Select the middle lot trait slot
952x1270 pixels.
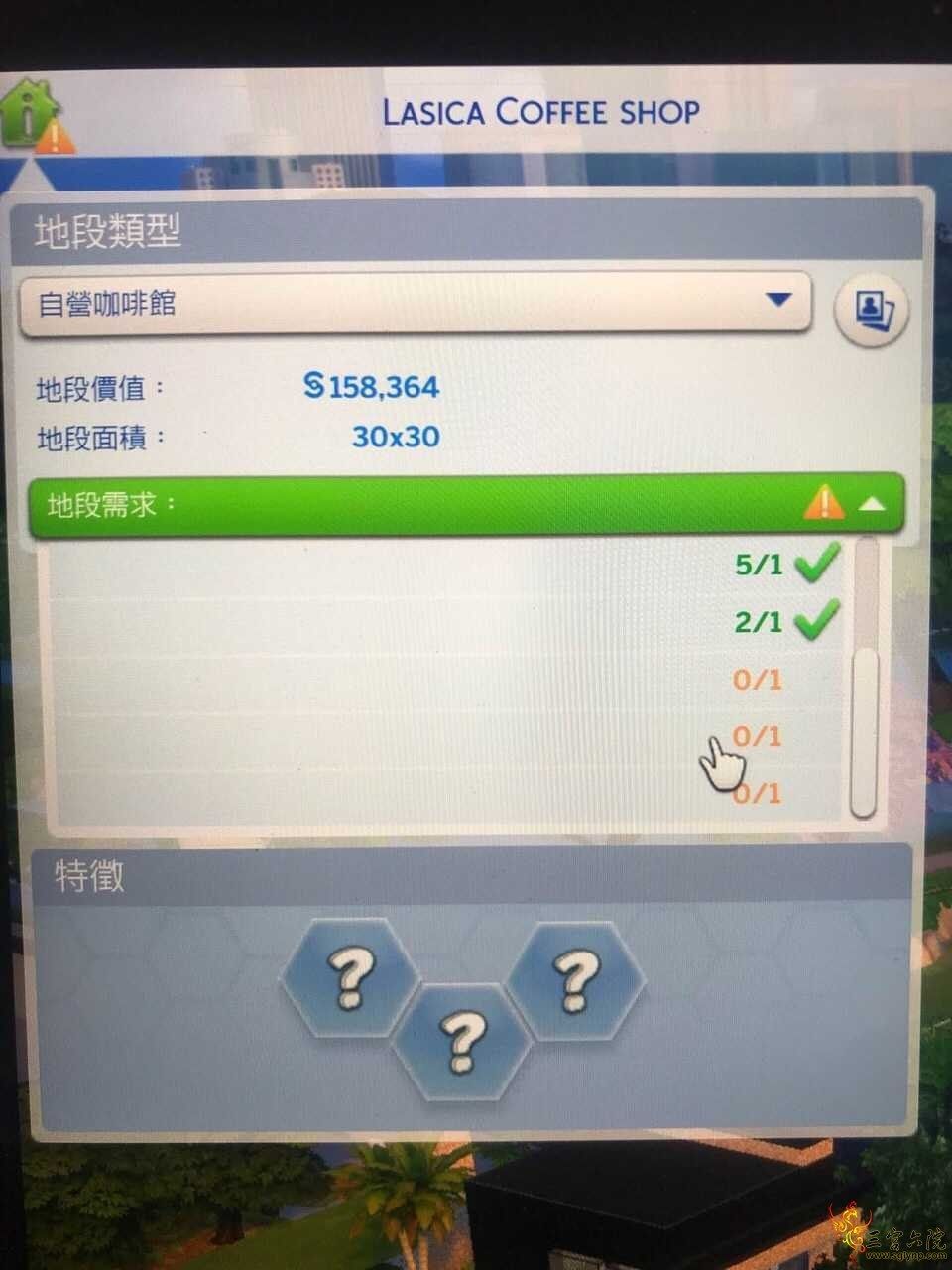460,1041
